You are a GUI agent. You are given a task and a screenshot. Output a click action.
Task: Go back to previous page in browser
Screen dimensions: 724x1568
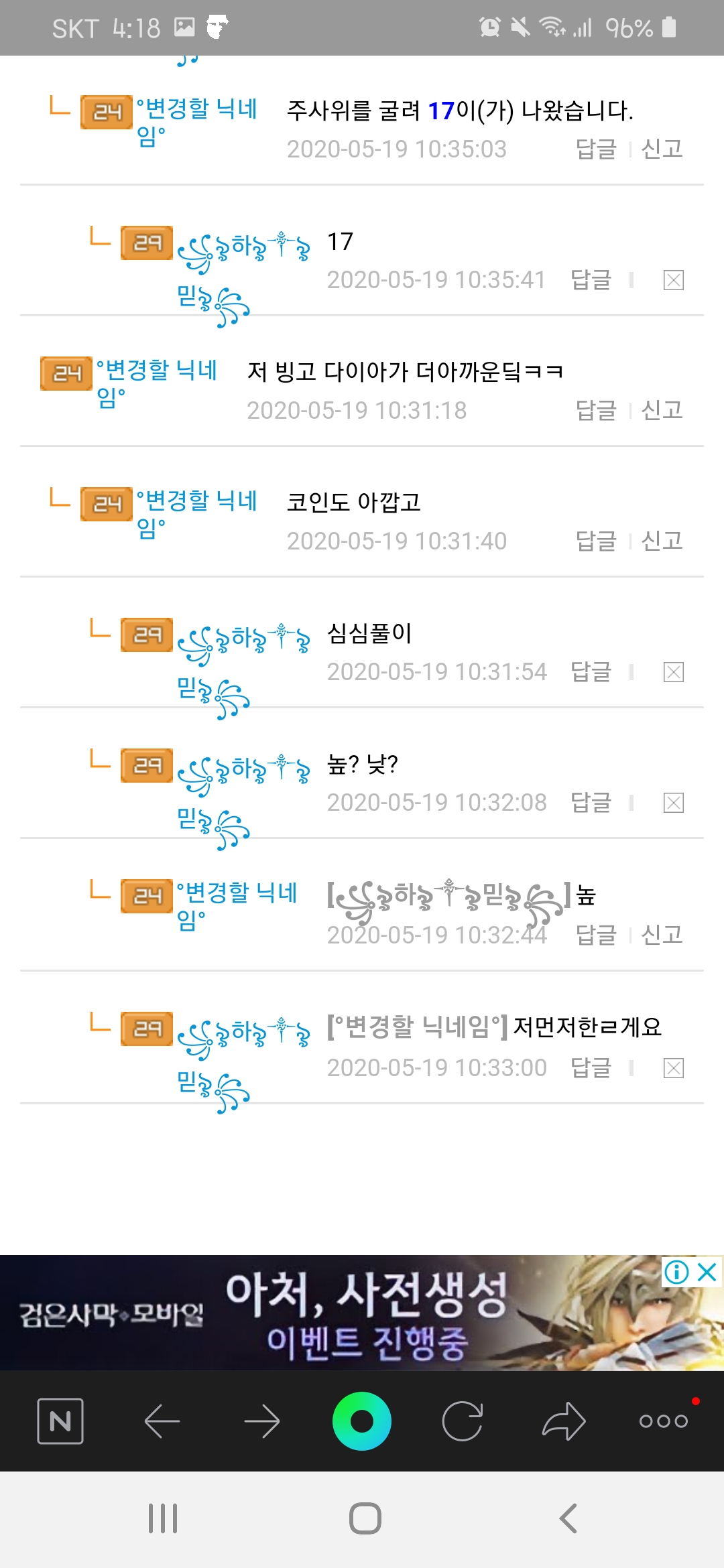pos(162,1421)
